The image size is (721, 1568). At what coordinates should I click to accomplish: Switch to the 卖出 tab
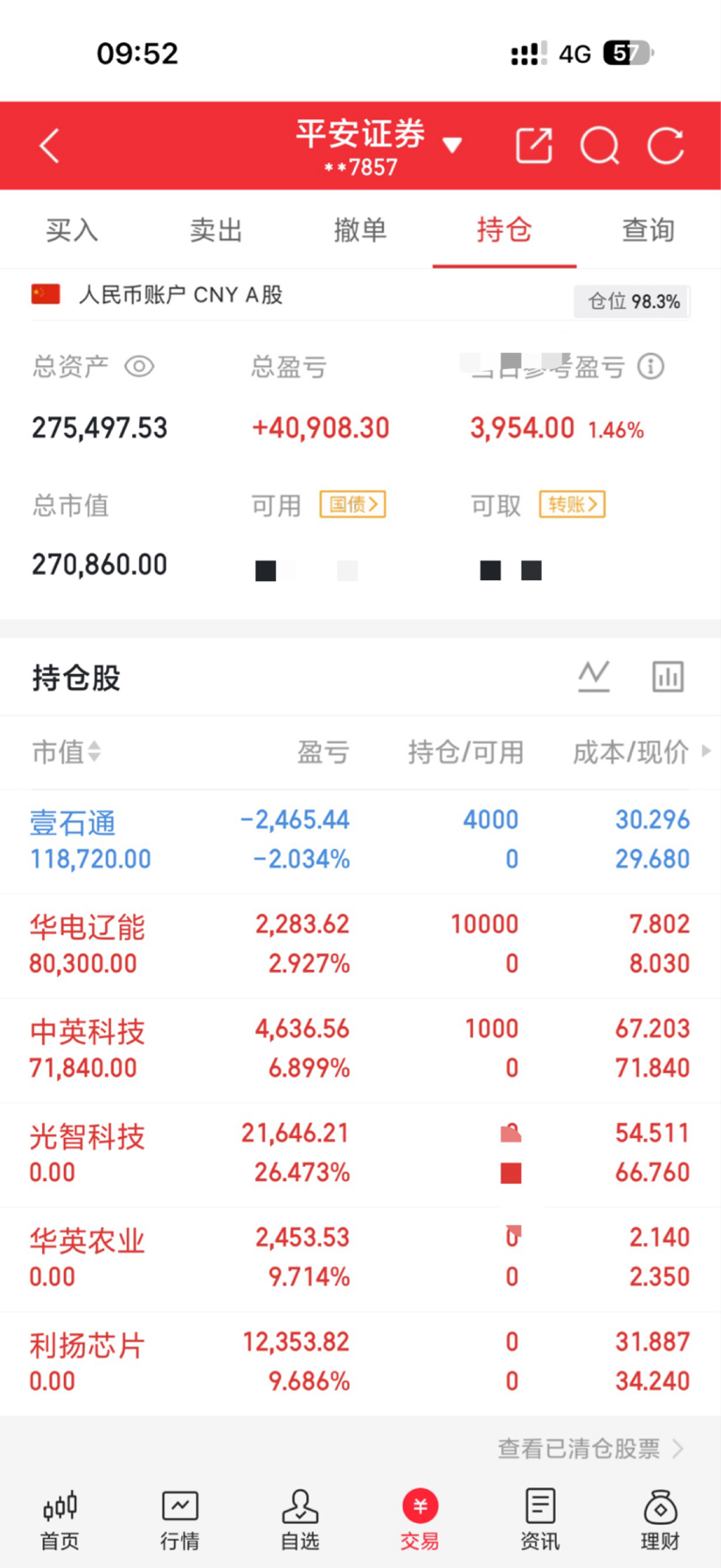(x=216, y=230)
